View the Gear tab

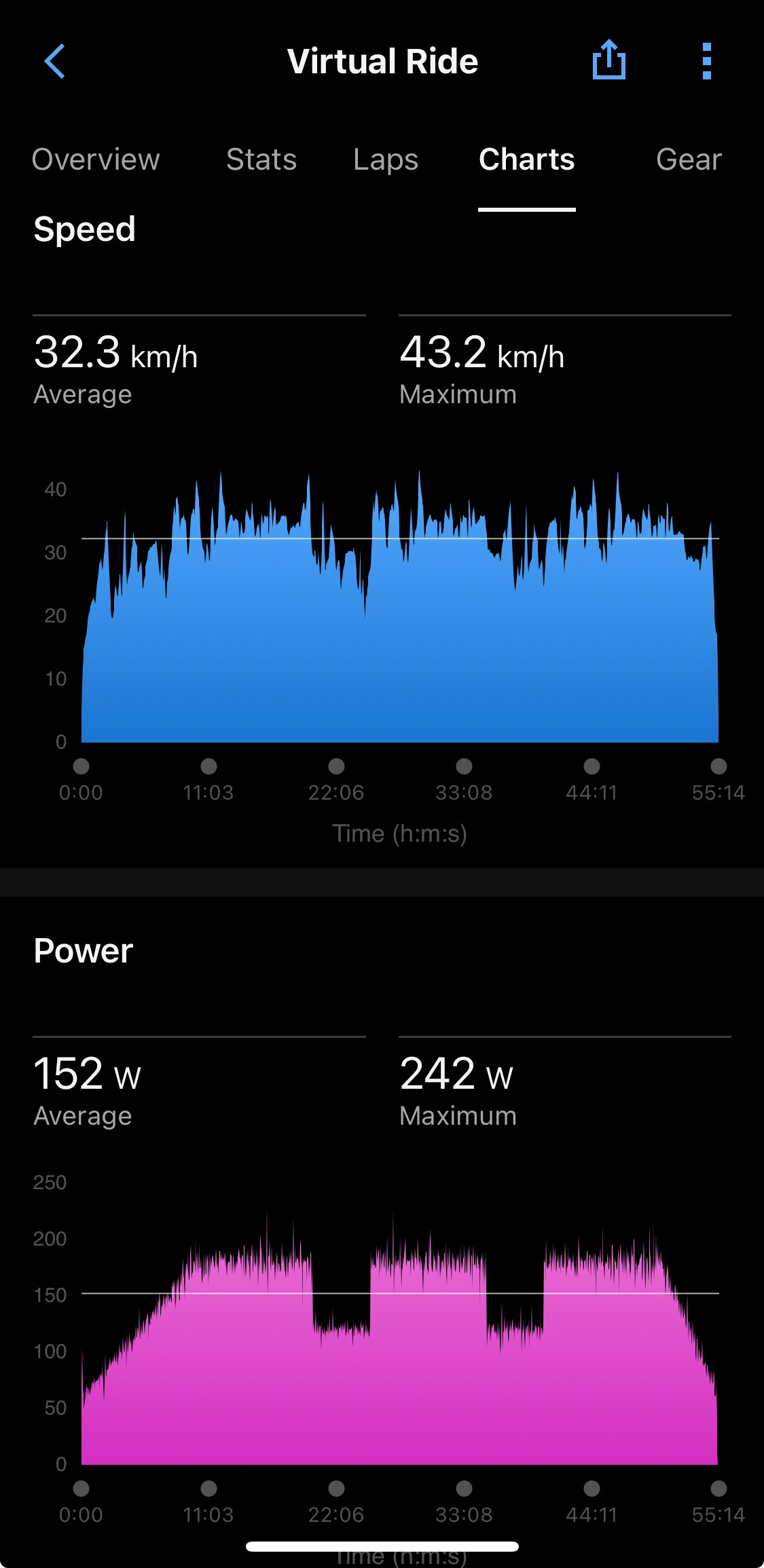click(689, 160)
